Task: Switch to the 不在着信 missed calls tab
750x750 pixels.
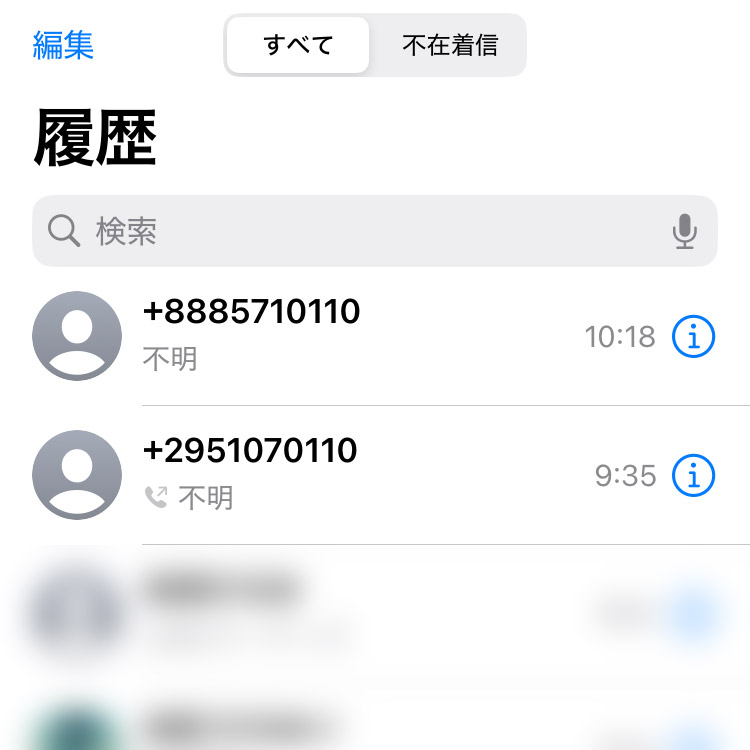Action: pos(449,45)
